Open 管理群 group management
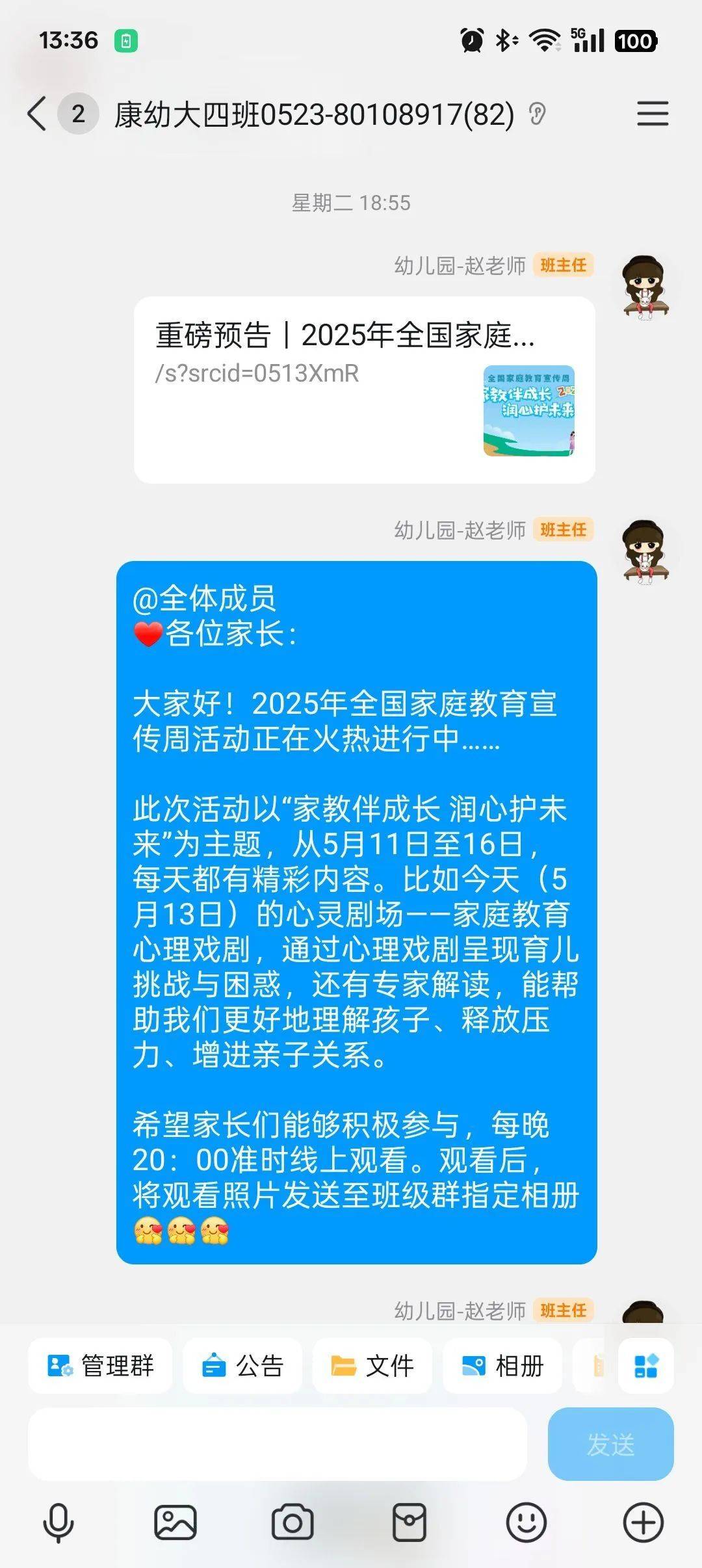 coord(100,1366)
